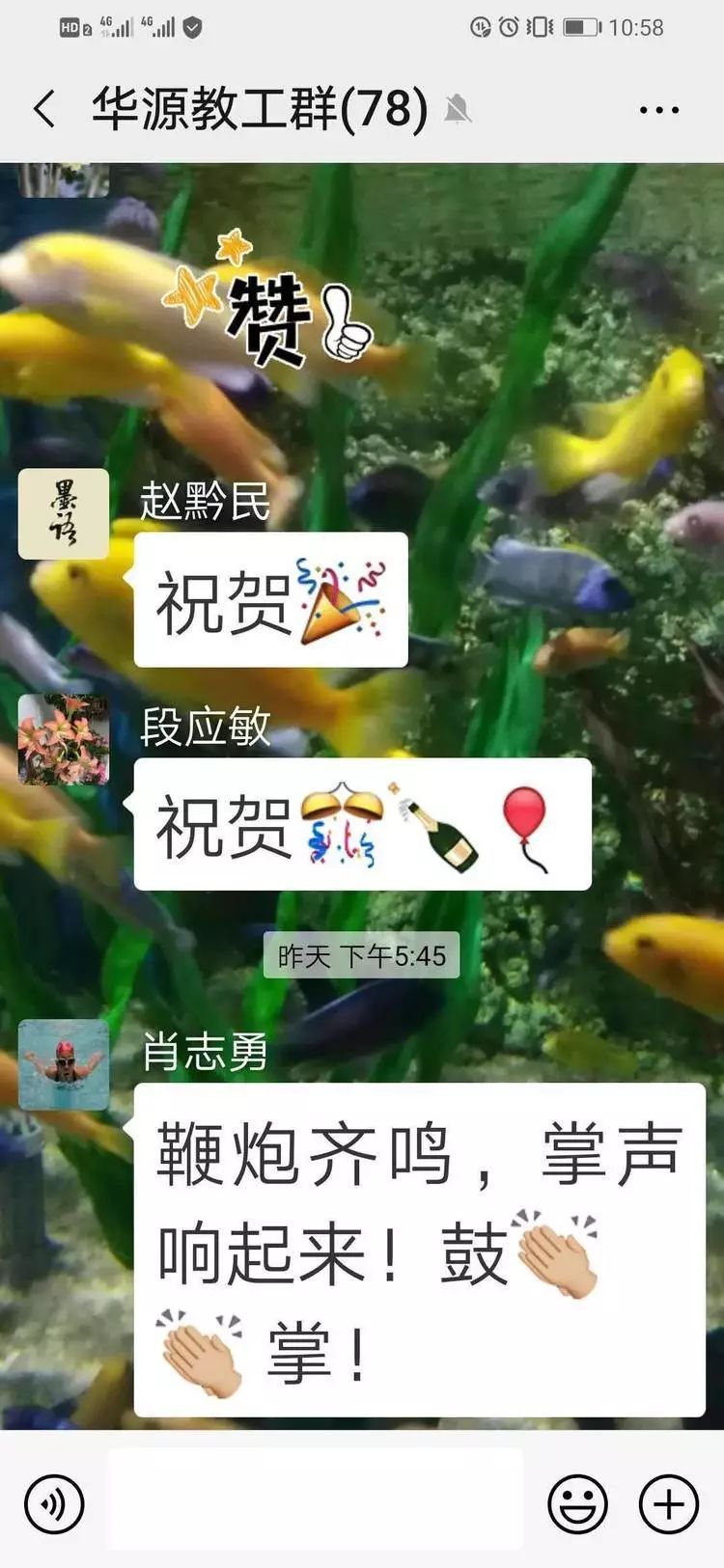This screenshot has height=1568, width=724.
Task: Tap 肖志勇's swimmer avatar
Action: (x=64, y=1064)
